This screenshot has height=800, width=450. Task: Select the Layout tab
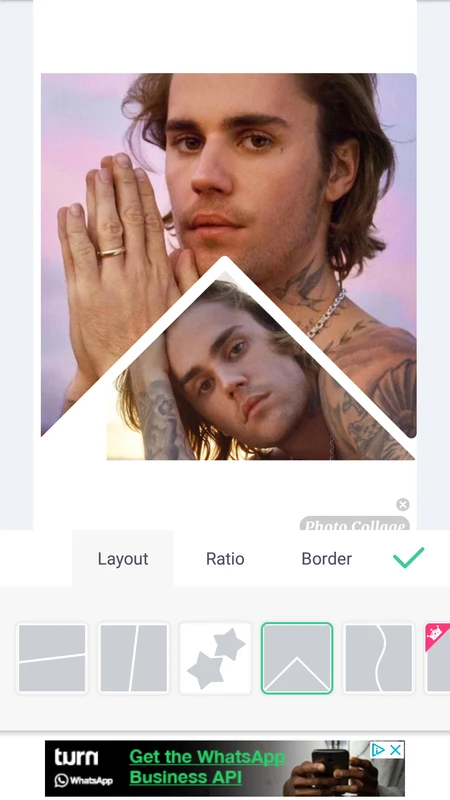click(123, 559)
